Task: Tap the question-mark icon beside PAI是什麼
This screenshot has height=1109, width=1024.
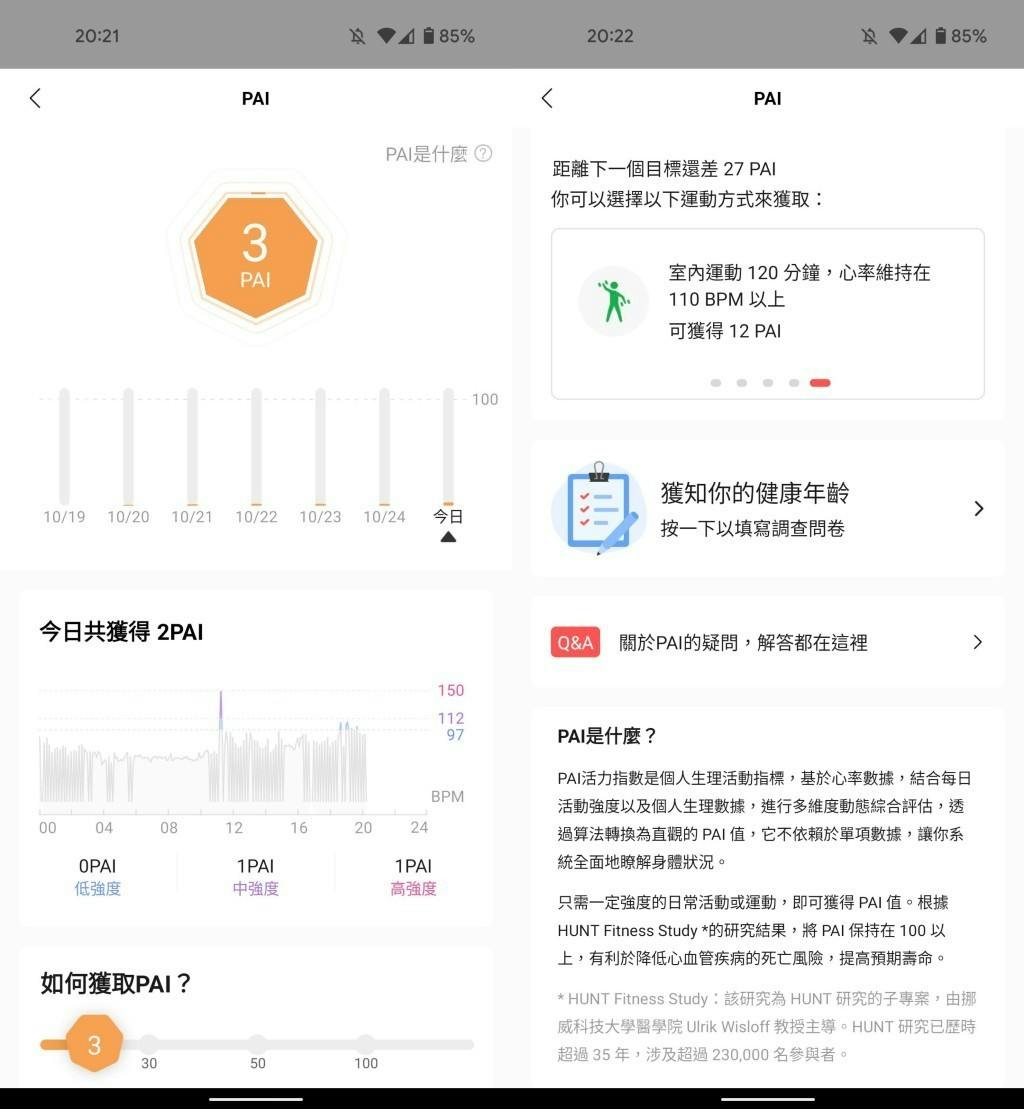Action: coord(483,154)
